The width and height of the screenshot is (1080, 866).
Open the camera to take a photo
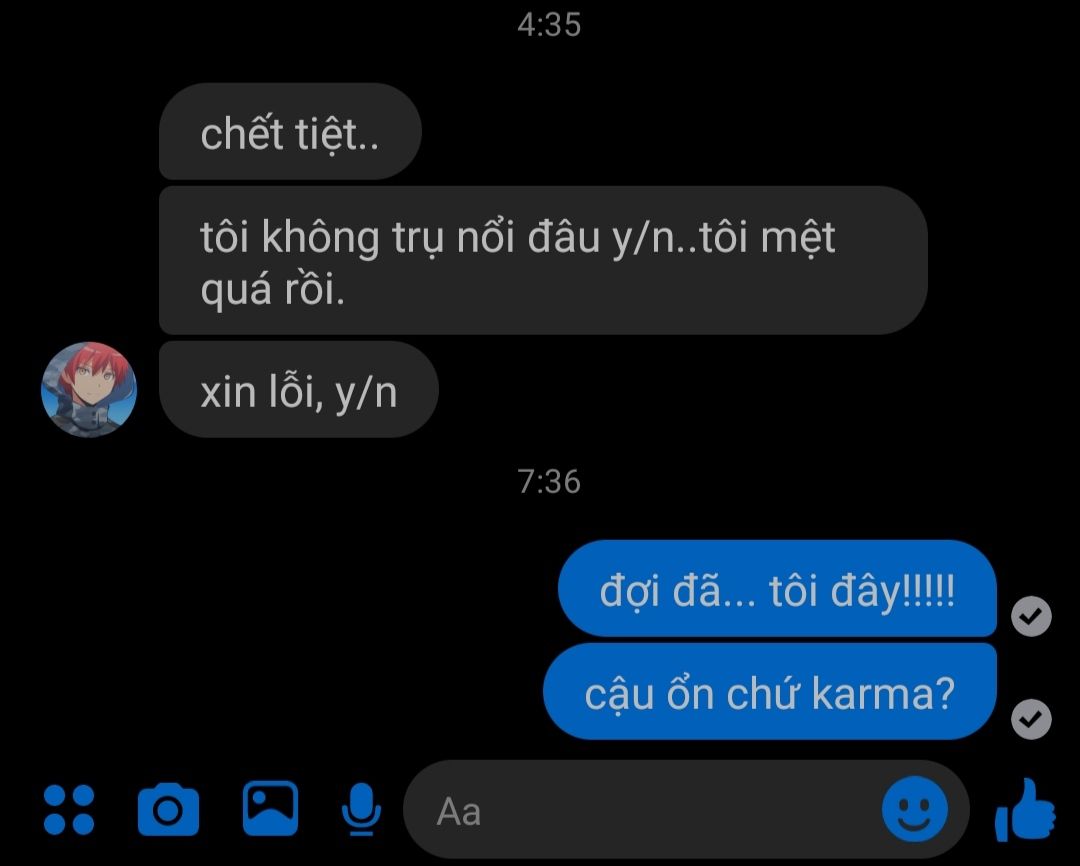tap(168, 810)
